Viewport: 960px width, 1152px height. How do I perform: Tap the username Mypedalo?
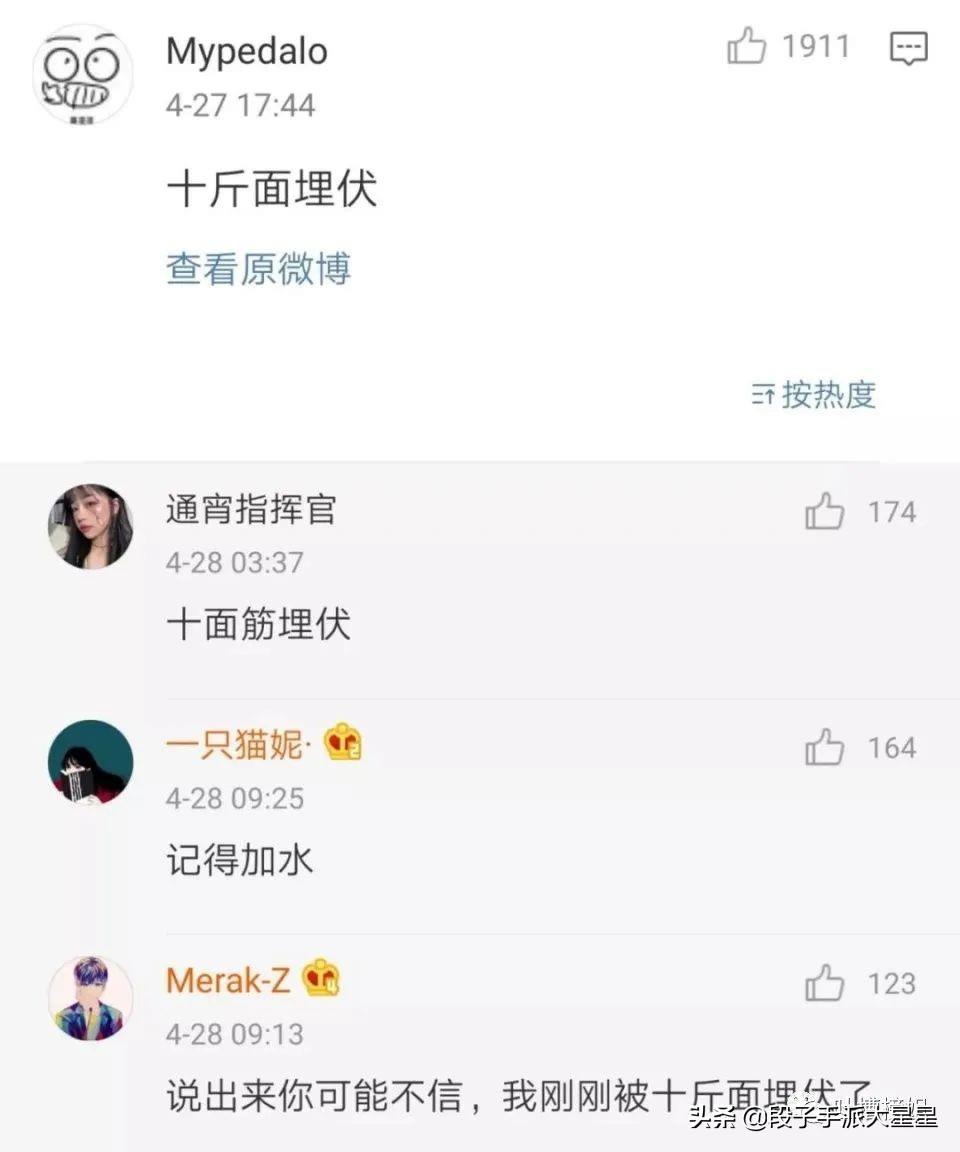(x=246, y=51)
